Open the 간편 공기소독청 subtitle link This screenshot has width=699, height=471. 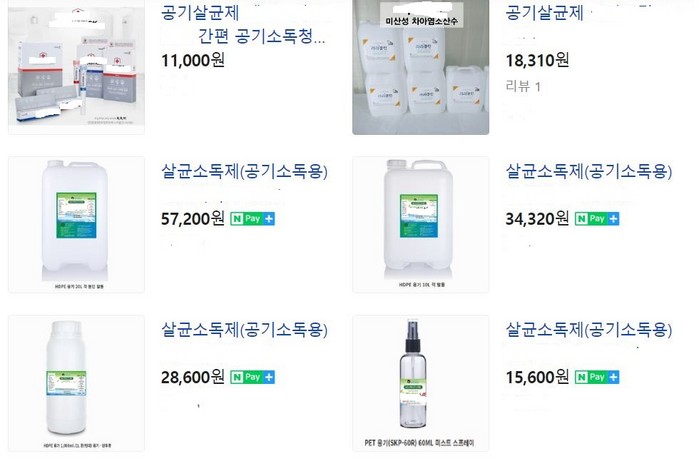[x=262, y=37]
